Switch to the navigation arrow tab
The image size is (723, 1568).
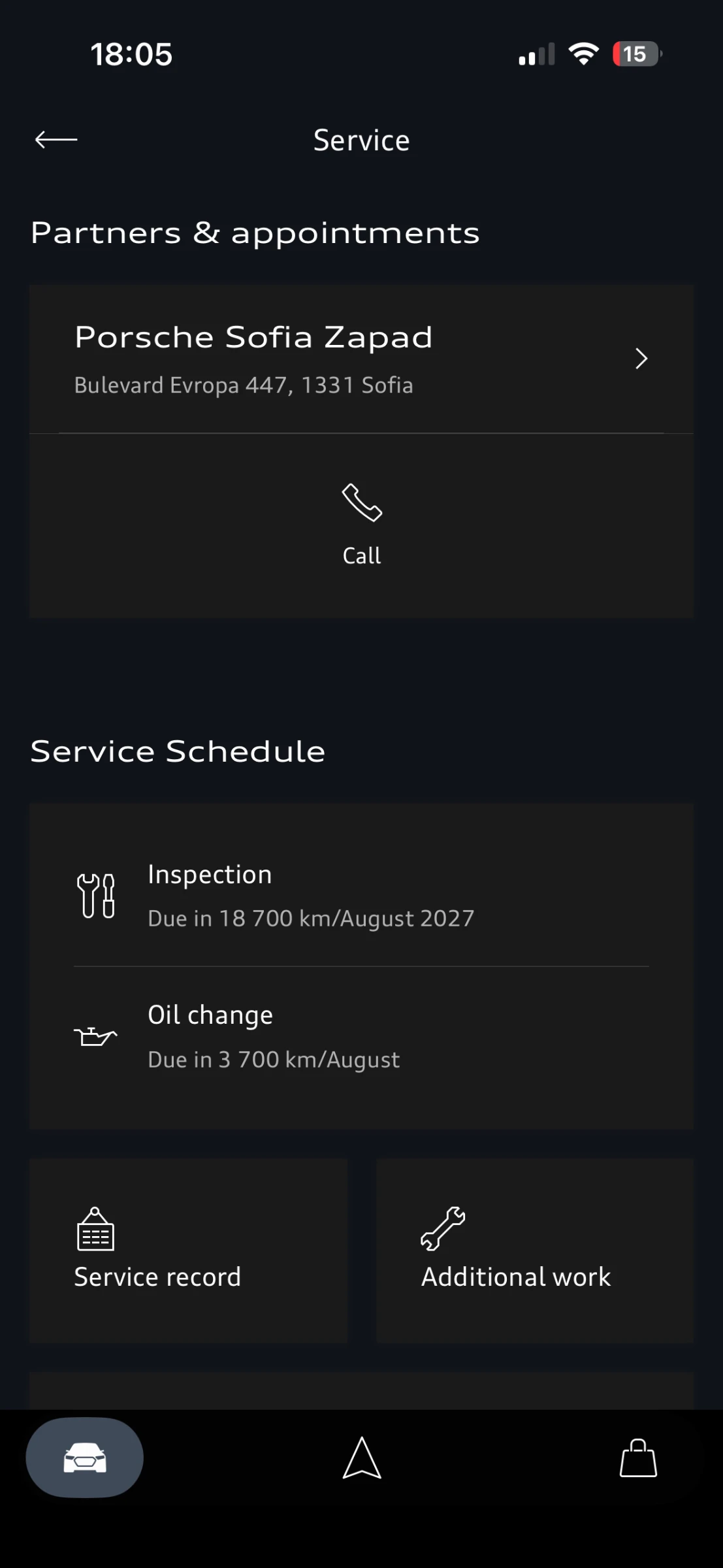[362, 1458]
